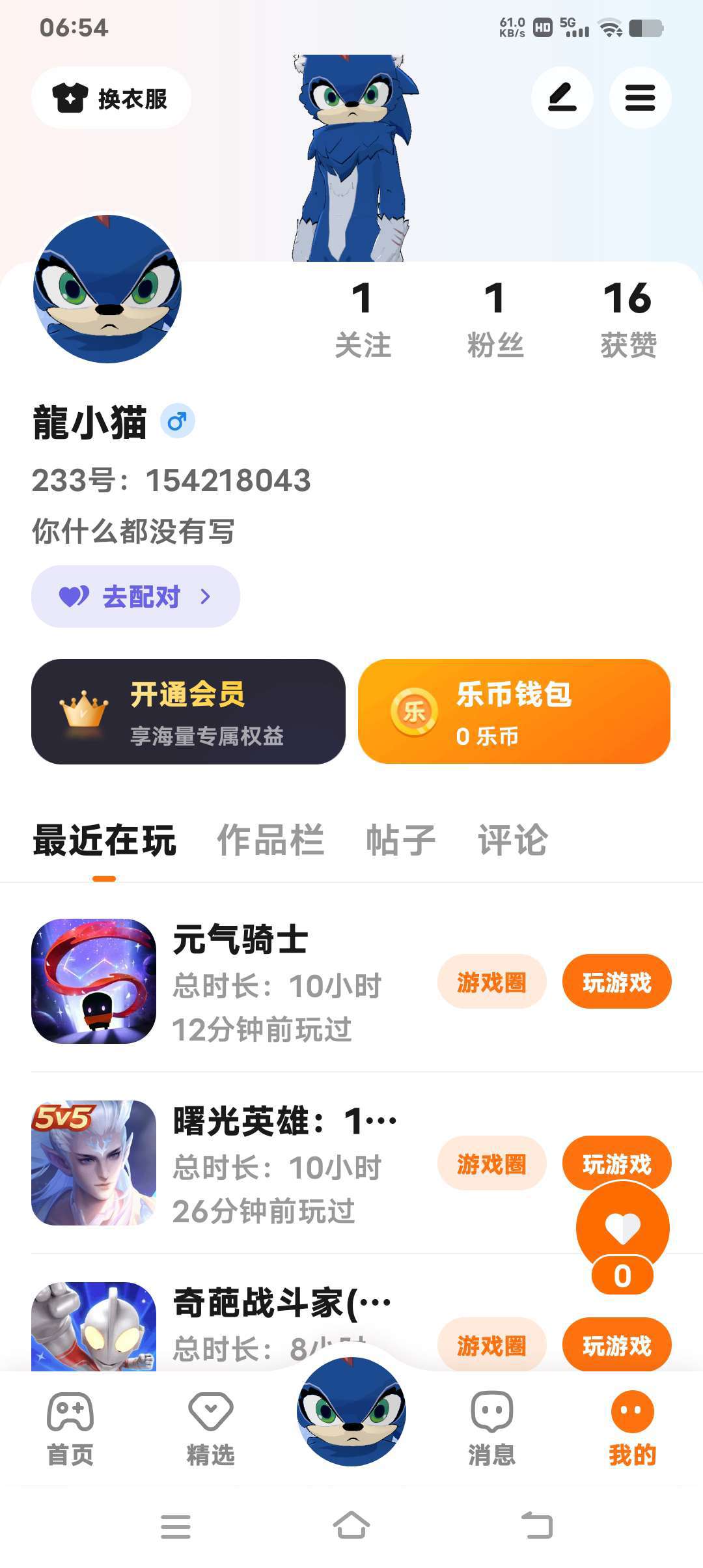Image resolution: width=703 pixels, height=1568 pixels.
Task: Open 游戏圈 for 曙光英雄
Action: coord(491,1164)
